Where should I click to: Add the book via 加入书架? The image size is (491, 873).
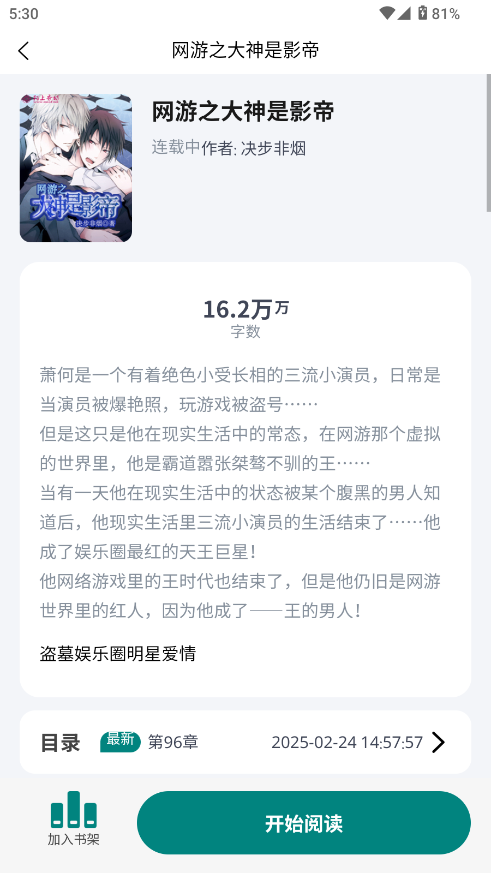click(x=73, y=820)
